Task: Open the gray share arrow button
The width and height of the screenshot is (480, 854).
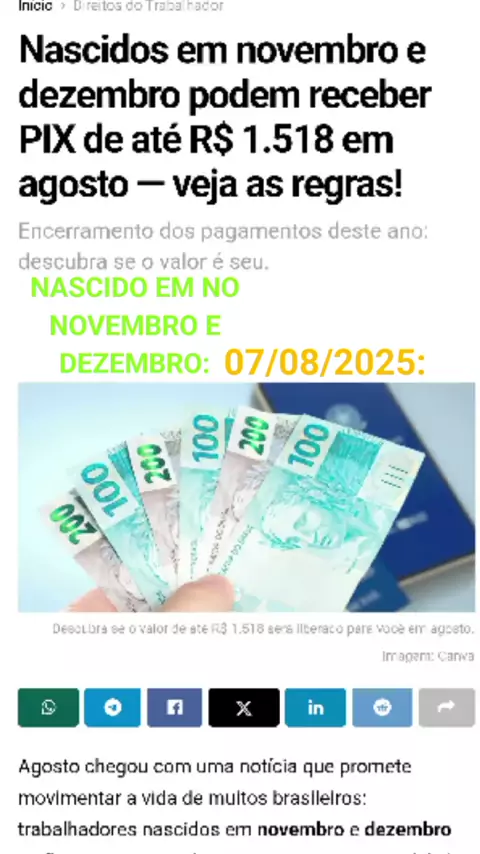Action: point(447,707)
